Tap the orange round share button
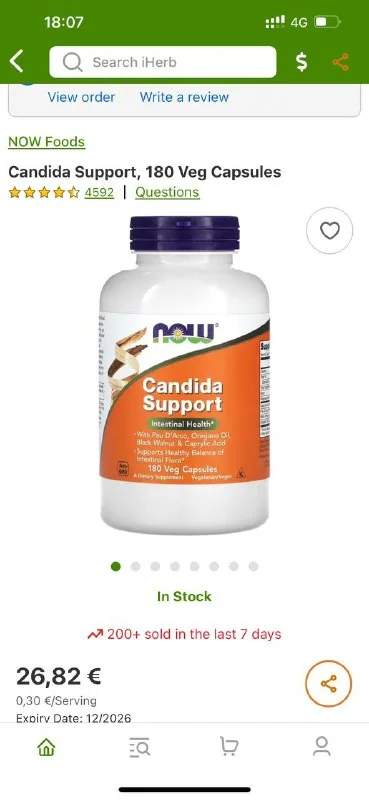Screen dimensions: 369x800 click(329, 684)
